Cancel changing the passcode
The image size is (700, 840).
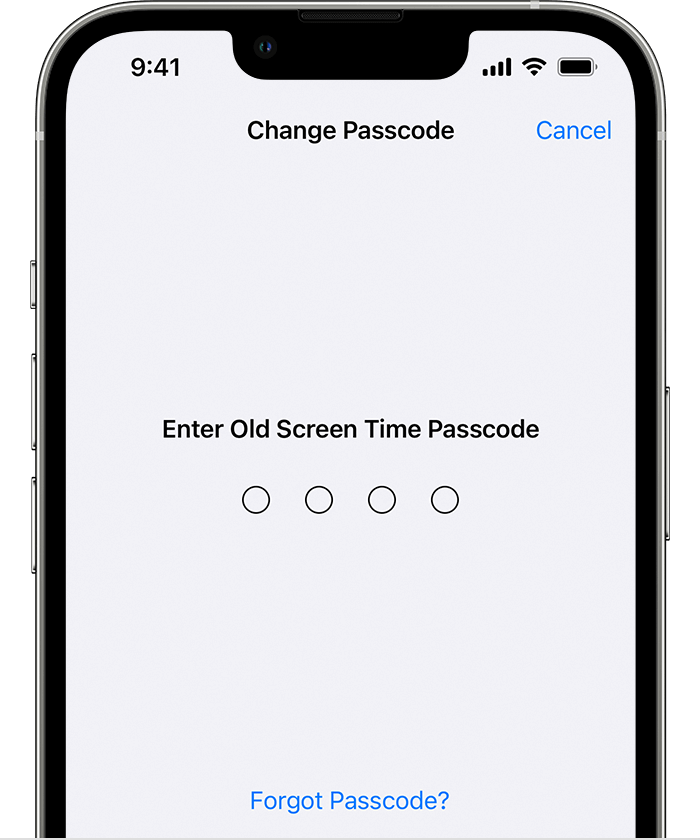(x=573, y=131)
